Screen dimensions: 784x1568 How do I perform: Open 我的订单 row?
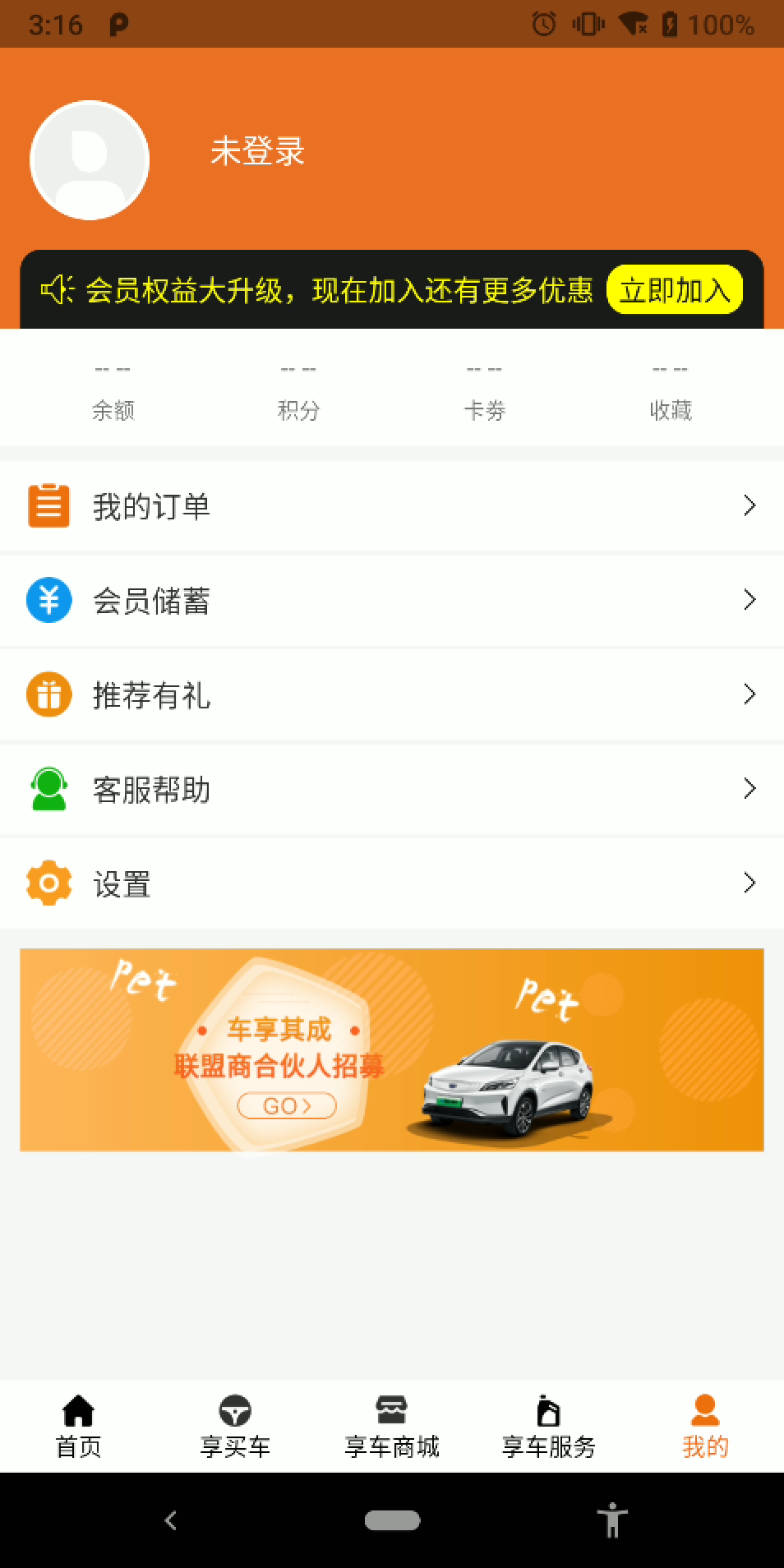[x=392, y=506]
